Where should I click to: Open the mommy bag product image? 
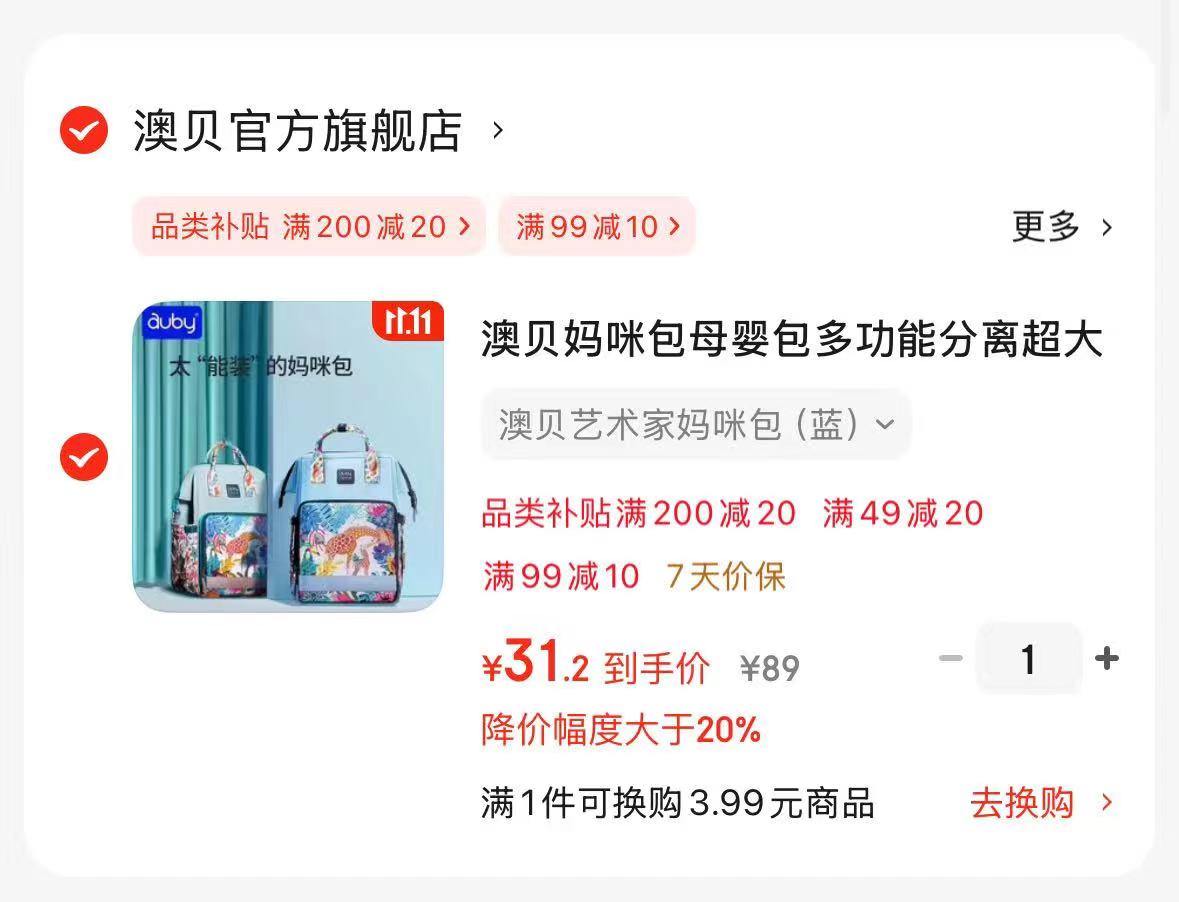click(x=289, y=457)
